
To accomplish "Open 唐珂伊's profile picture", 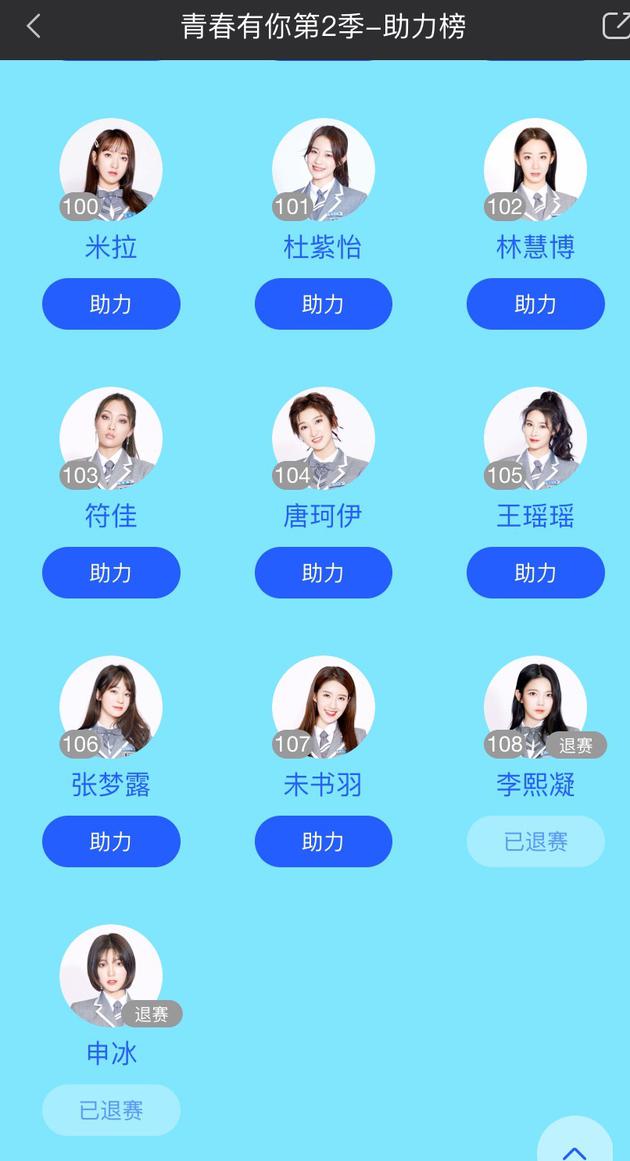I will [323, 439].
